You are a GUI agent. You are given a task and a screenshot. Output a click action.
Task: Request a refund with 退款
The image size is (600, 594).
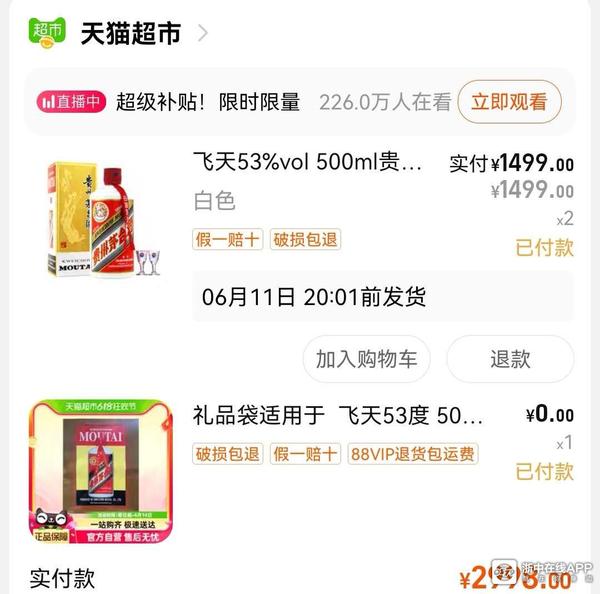point(509,359)
